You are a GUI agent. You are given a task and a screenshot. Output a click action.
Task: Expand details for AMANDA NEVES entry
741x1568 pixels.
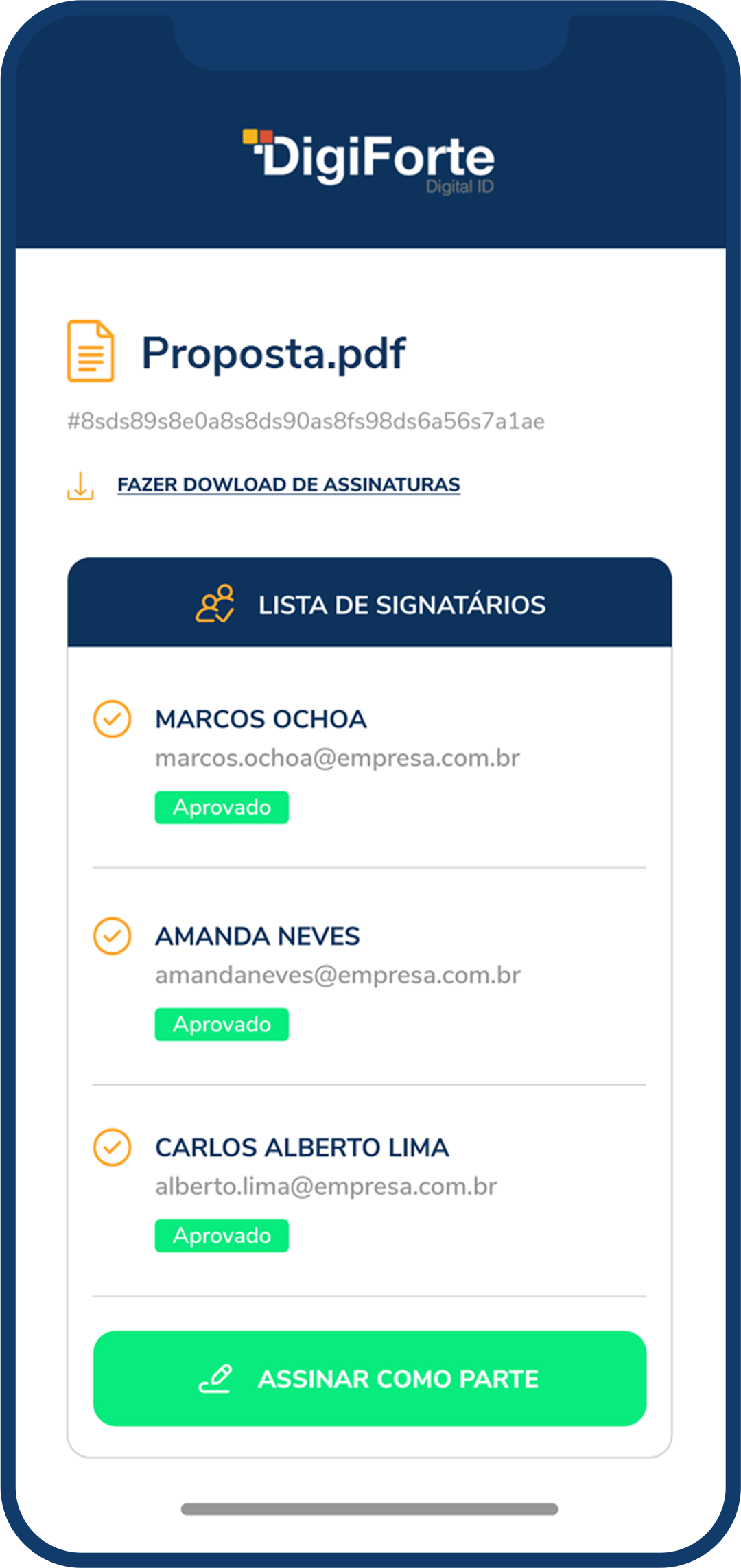click(x=370, y=974)
